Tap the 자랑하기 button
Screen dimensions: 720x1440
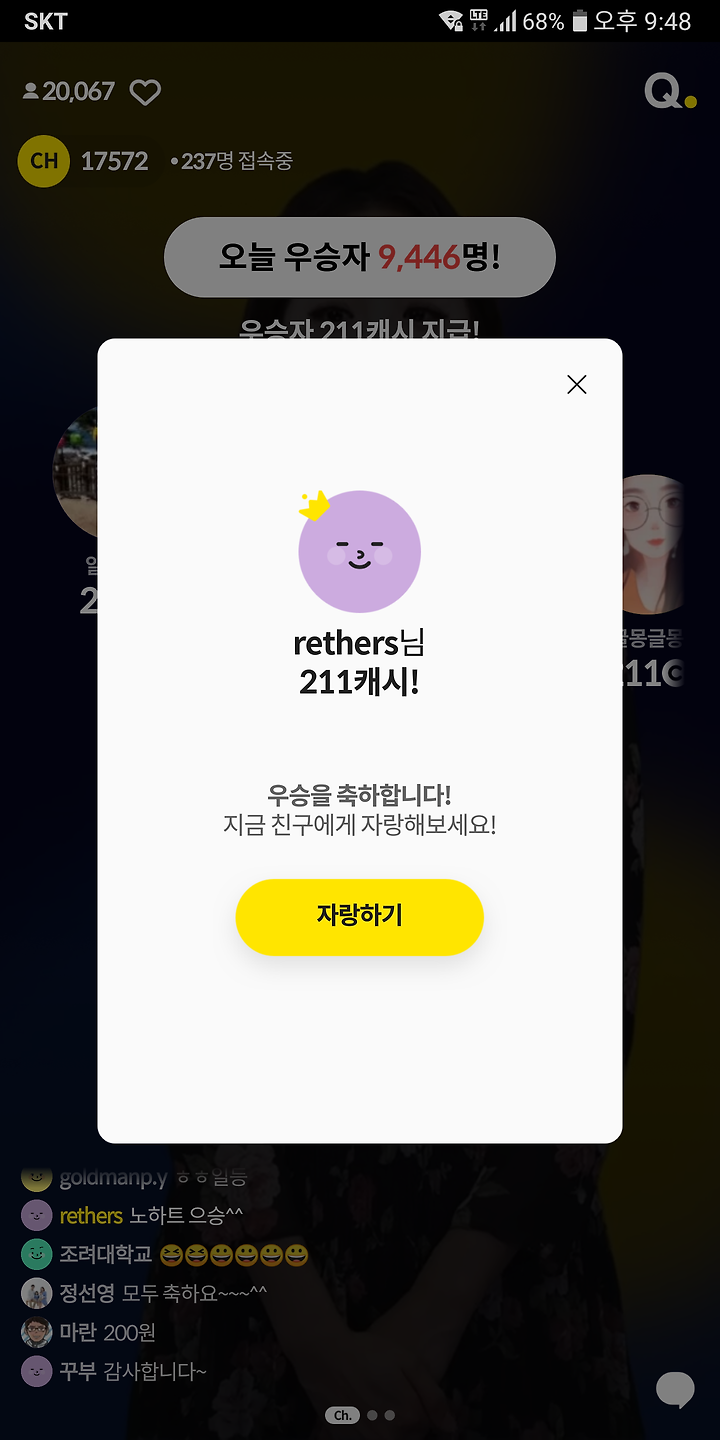tap(359, 917)
